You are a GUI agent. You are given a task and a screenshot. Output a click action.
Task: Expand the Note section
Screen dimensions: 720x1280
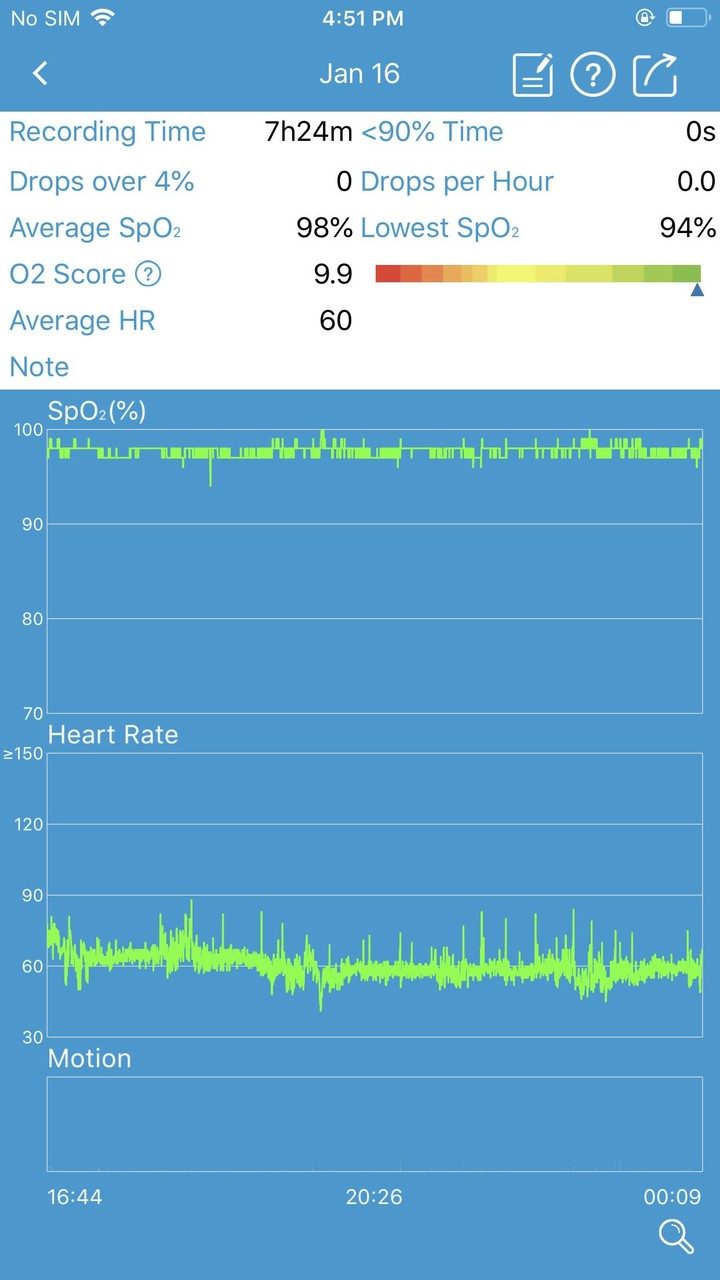[39, 367]
